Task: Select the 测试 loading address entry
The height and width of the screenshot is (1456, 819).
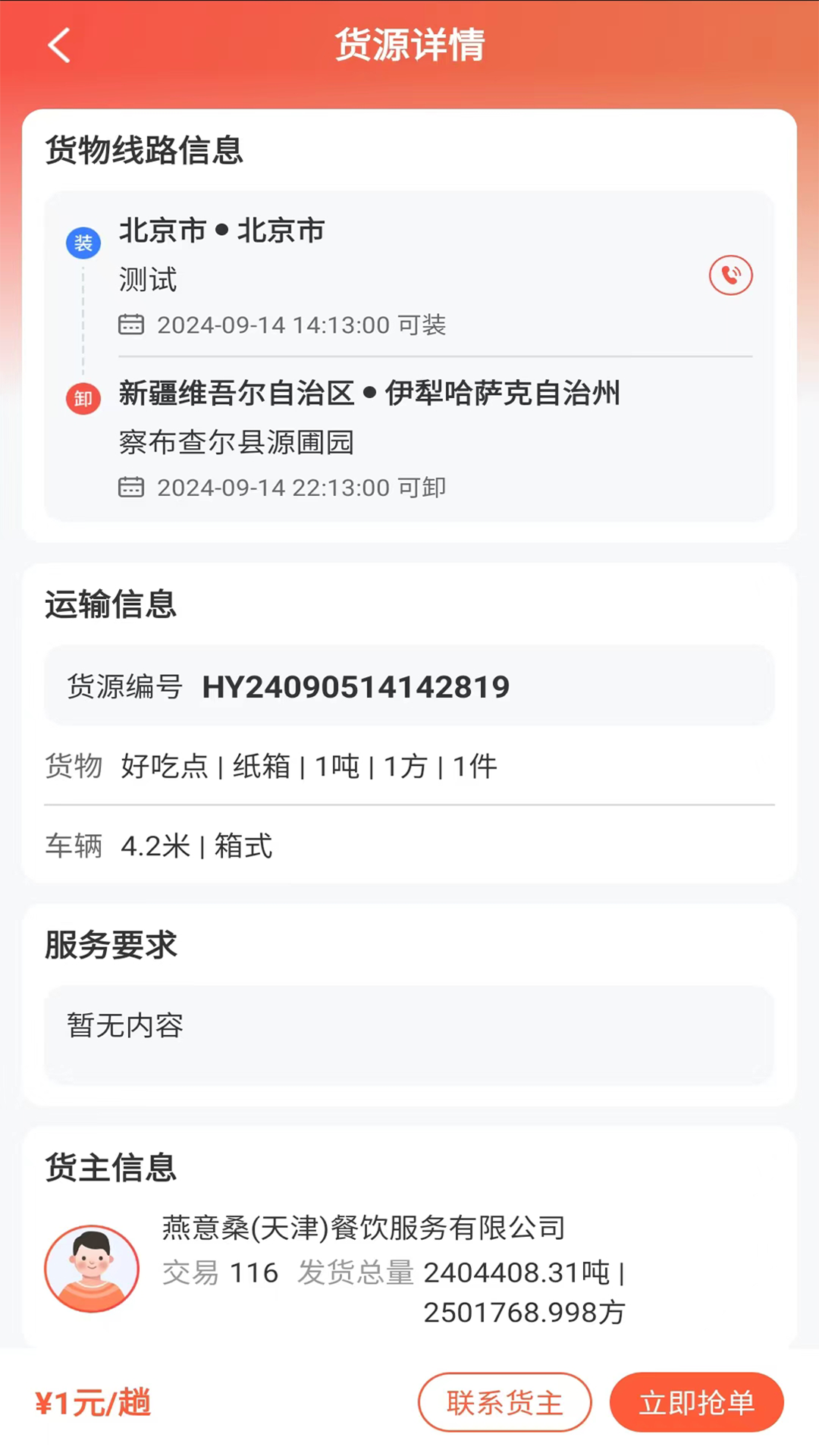Action: pos(147,280)
